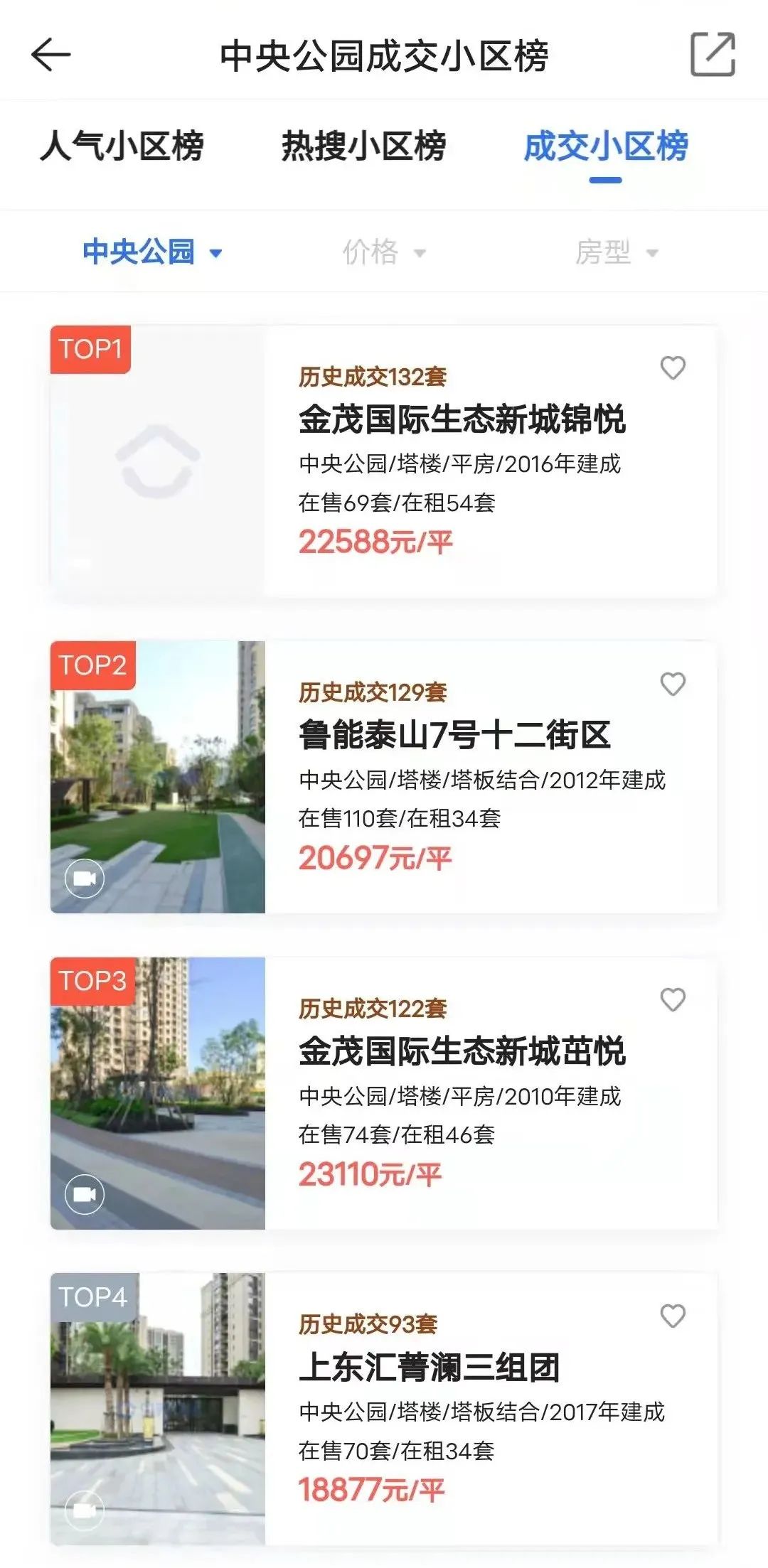Toggle the heart on 上东汇菁澜三组团
Image resolution: width=768 pixels, height=1568 pixels.
click(x=674, y=1315)
